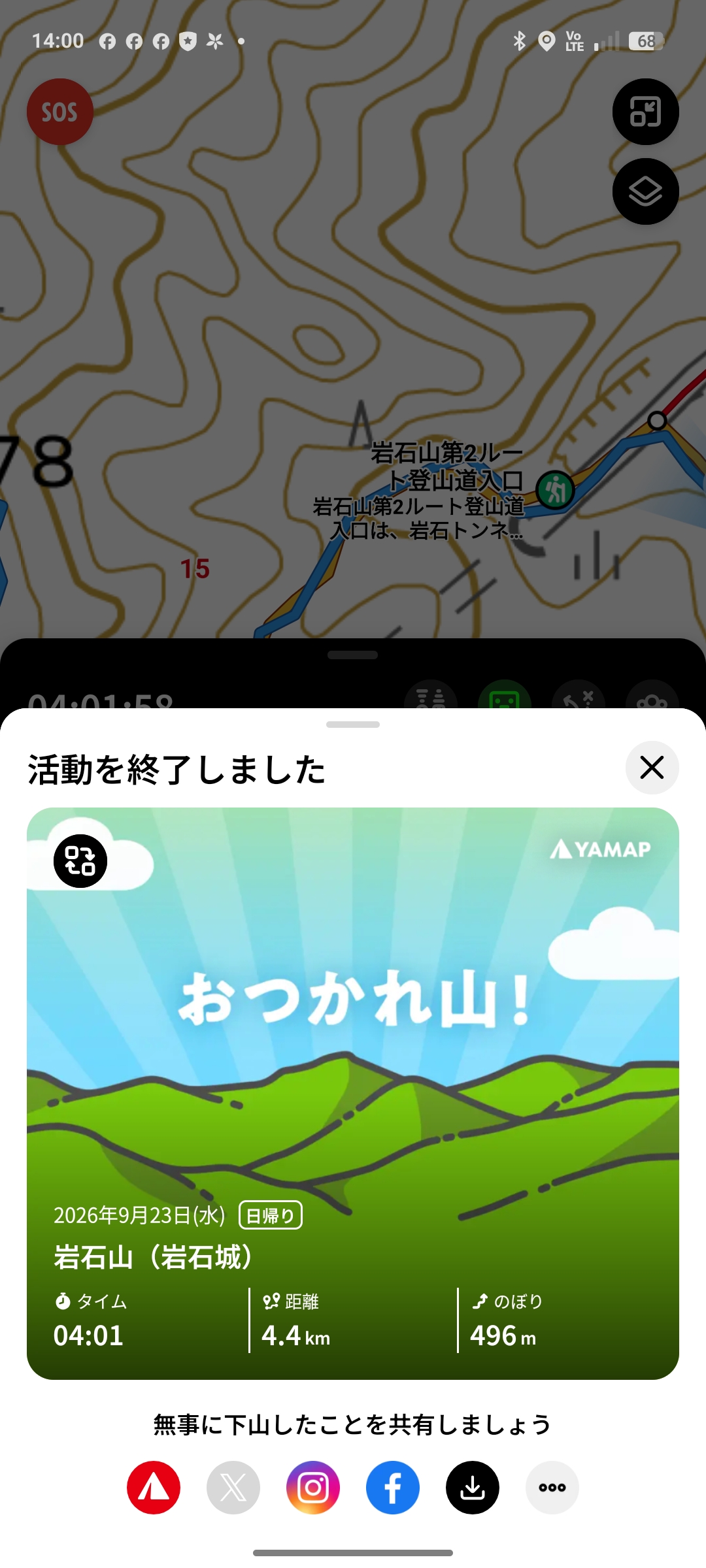Download the share card image

point(473,1488)
